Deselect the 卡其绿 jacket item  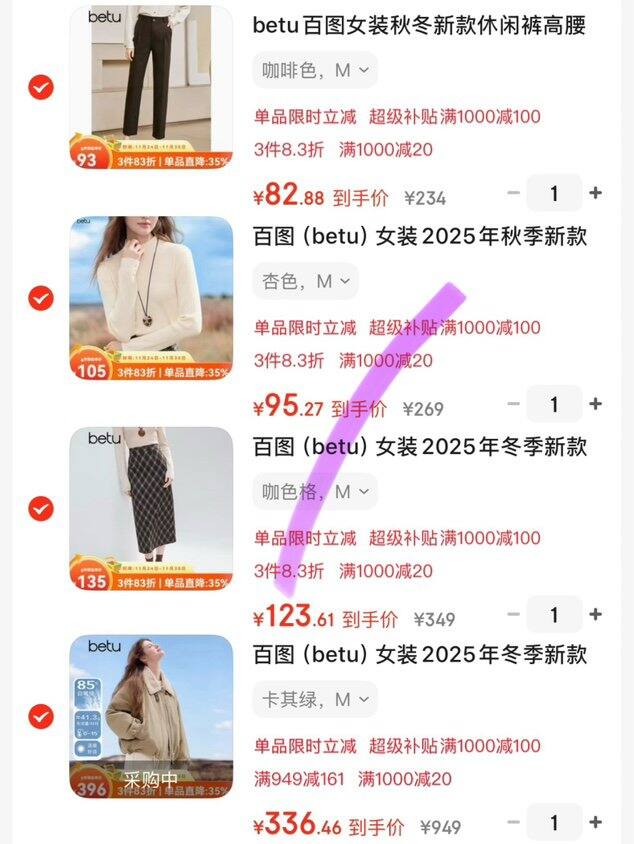pyautogui.click(x=40, y=716)
